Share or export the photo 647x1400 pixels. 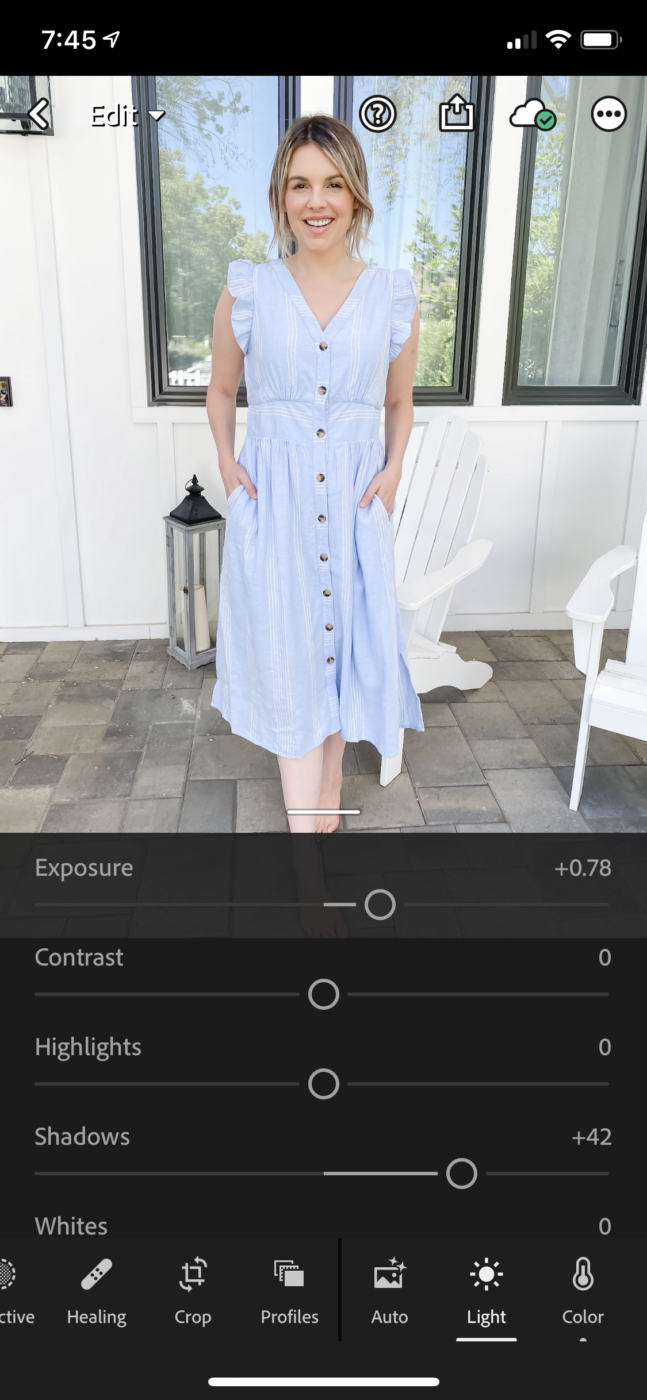tap(456, 114)
